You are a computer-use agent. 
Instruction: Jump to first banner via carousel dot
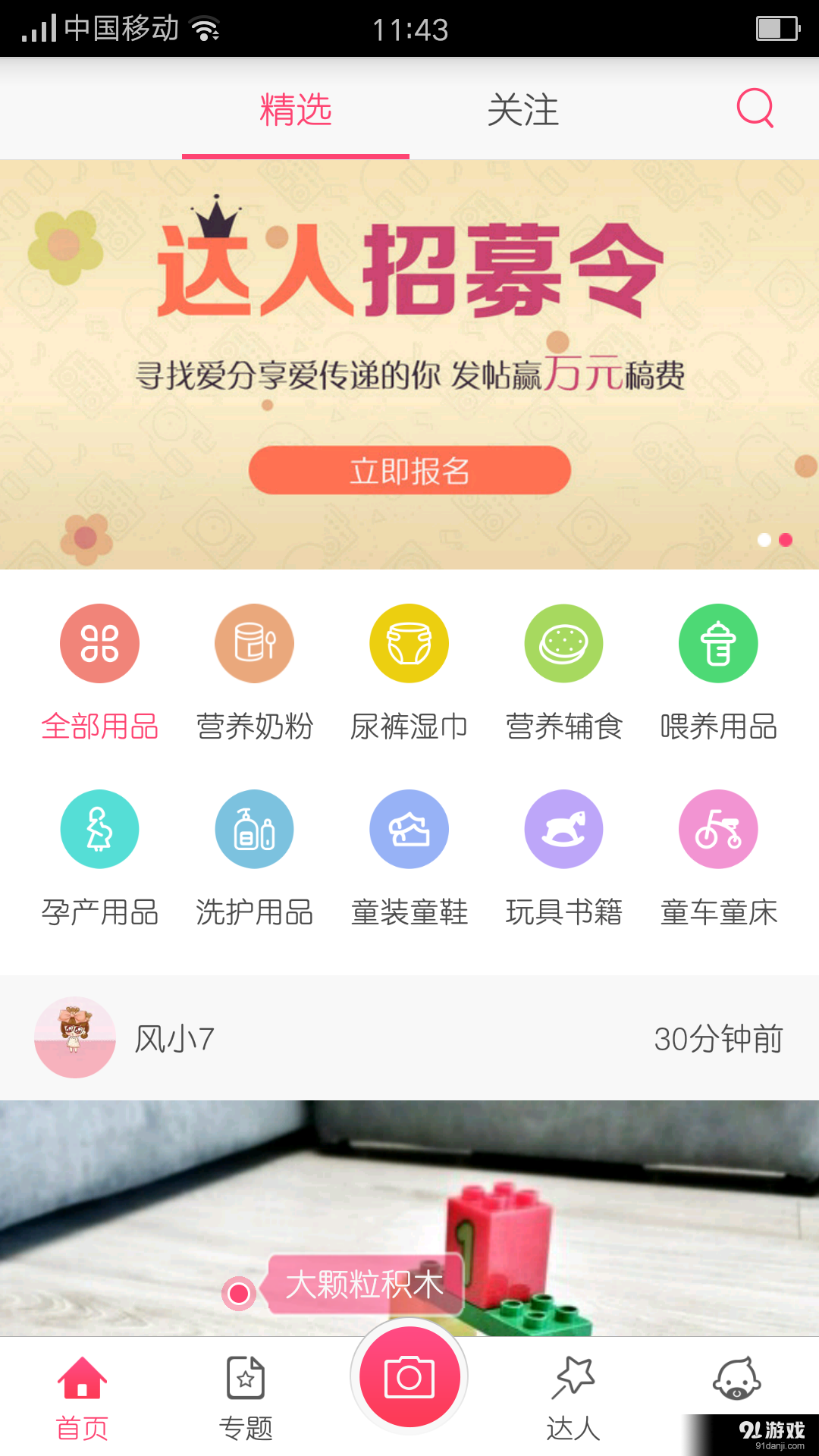(x=764, y=541)
